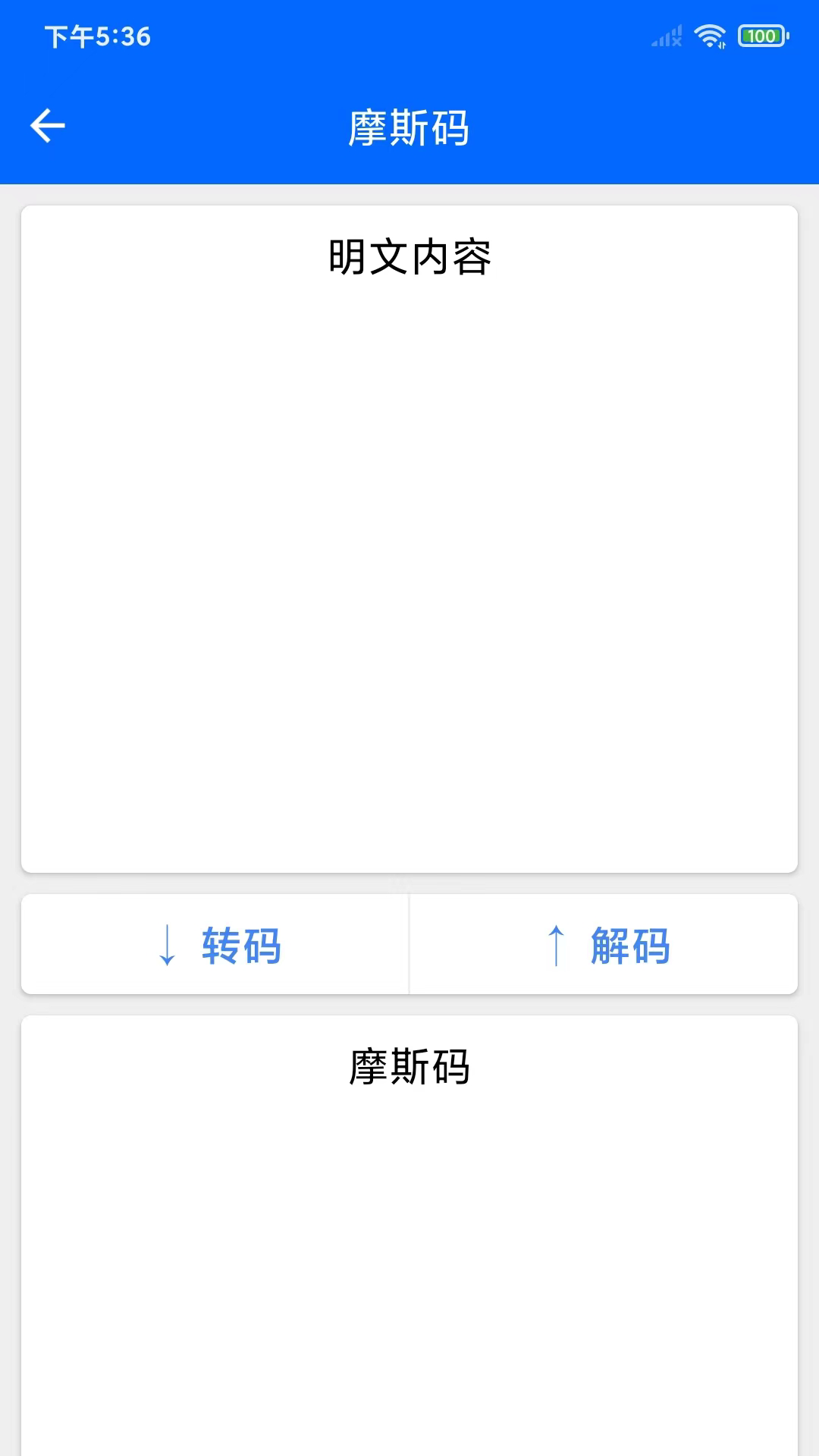Tap the back arrow to exit Morse code screen
The image size is (819, 1456).
48,124
